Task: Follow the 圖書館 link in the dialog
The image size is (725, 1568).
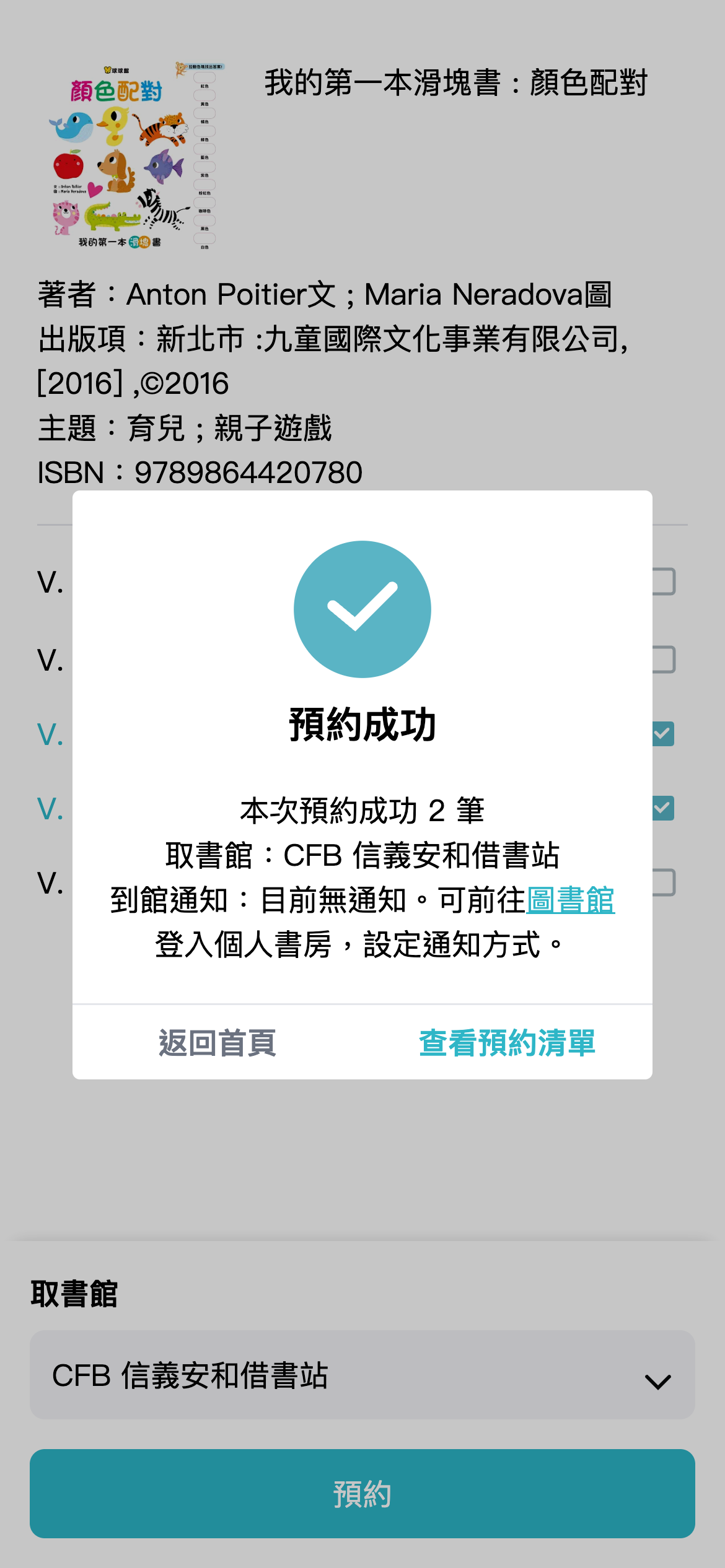Action: pos(570,900)
